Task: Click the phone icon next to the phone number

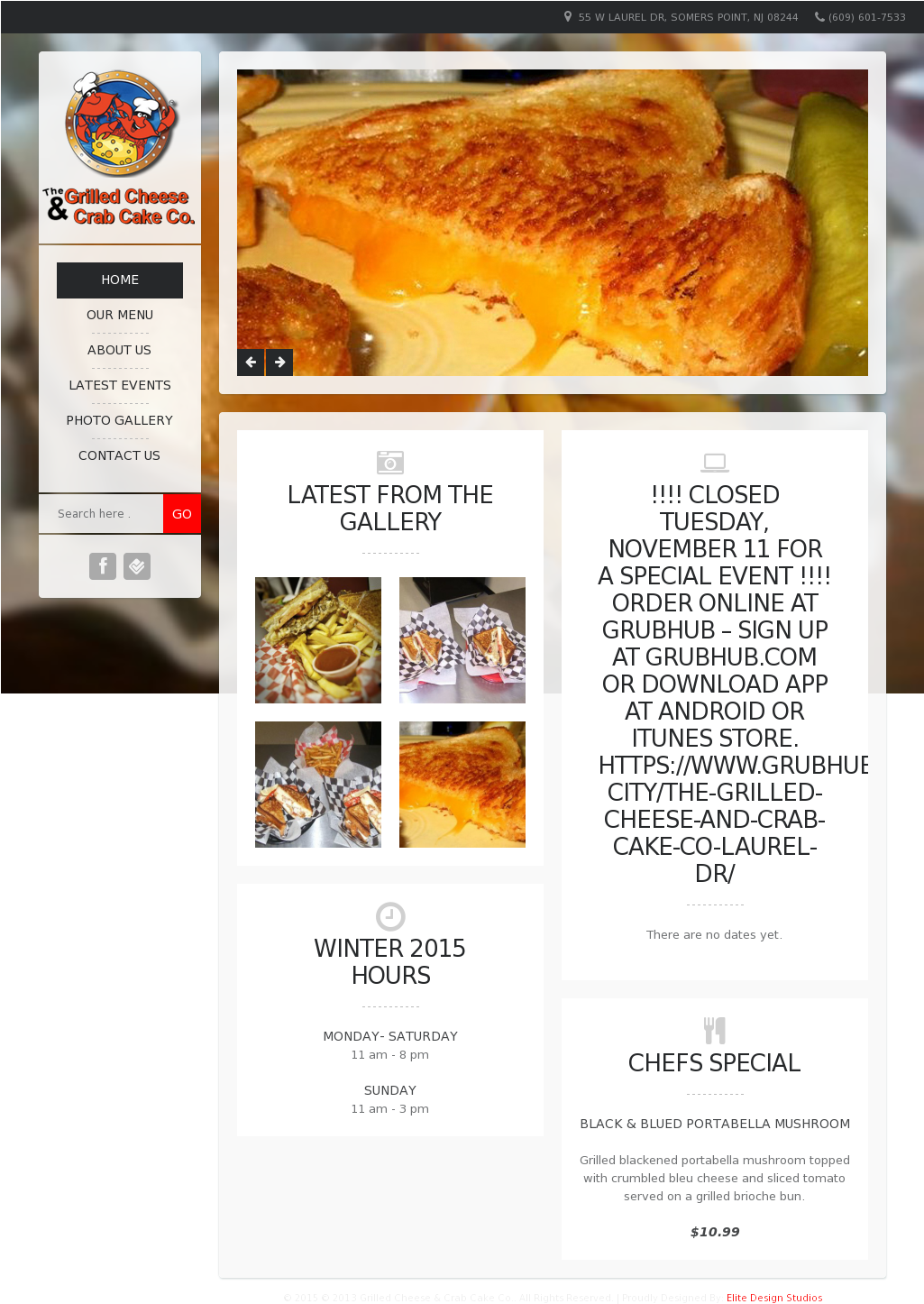Action: (x=819, y=15)
